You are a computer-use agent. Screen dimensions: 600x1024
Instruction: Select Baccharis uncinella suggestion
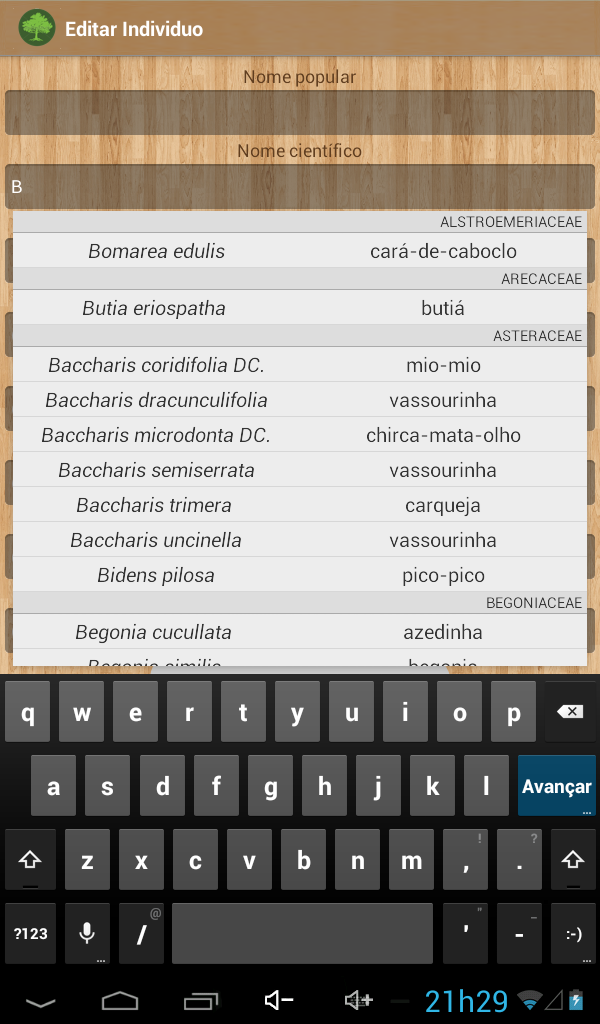tap(300, 540)
